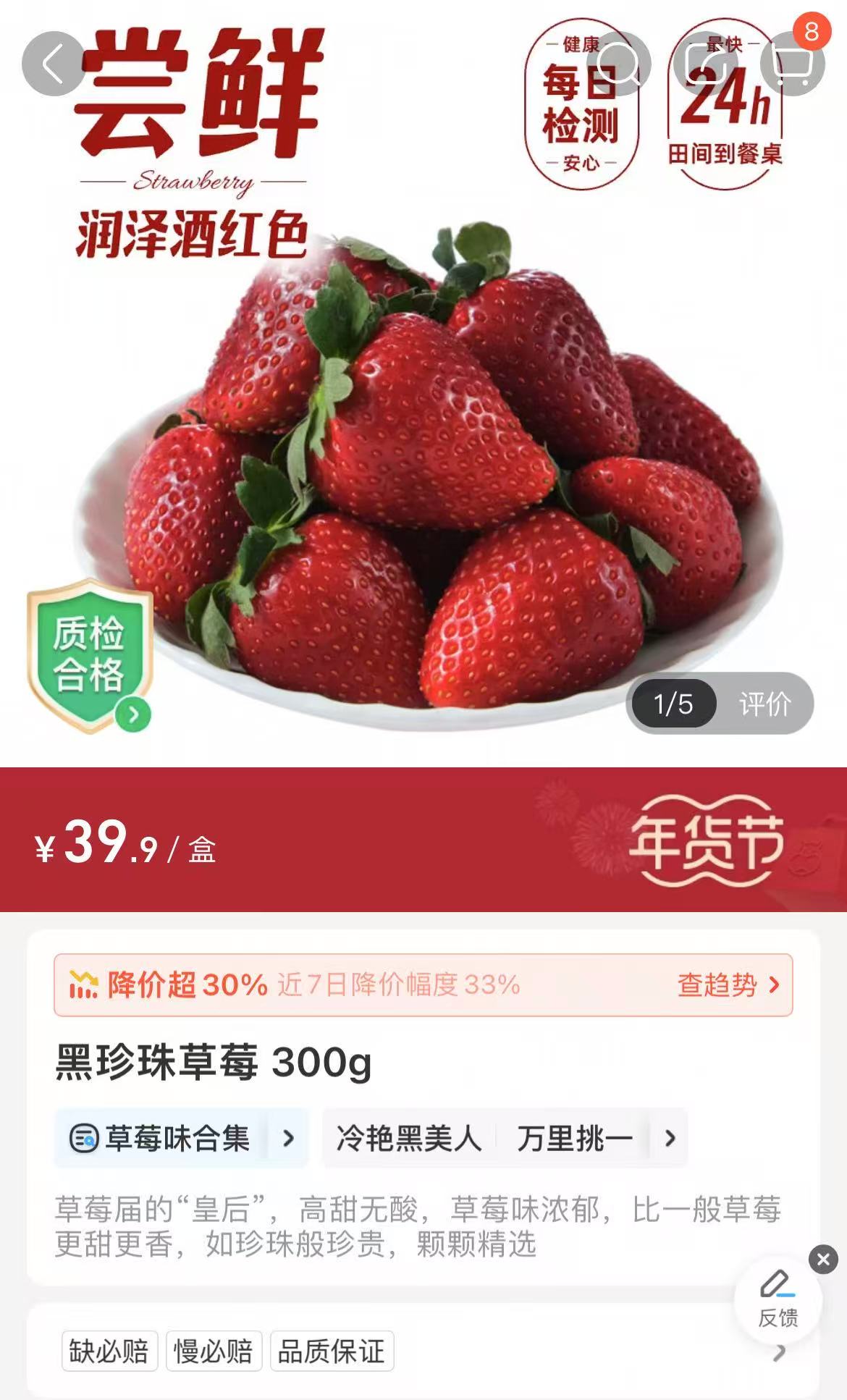Go back using the arrow icon

(54, 64)
